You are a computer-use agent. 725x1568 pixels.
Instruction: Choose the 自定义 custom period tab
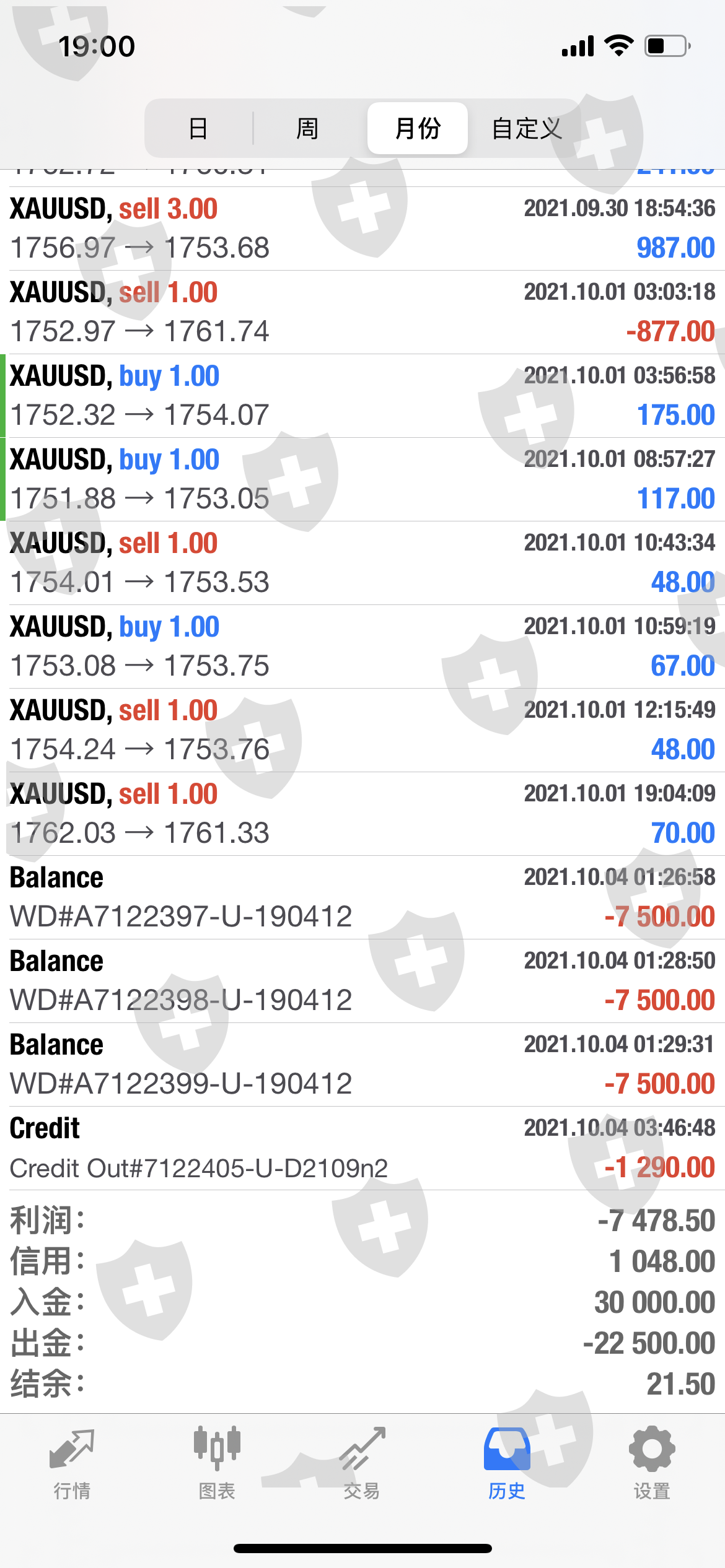tap(527, 128)
